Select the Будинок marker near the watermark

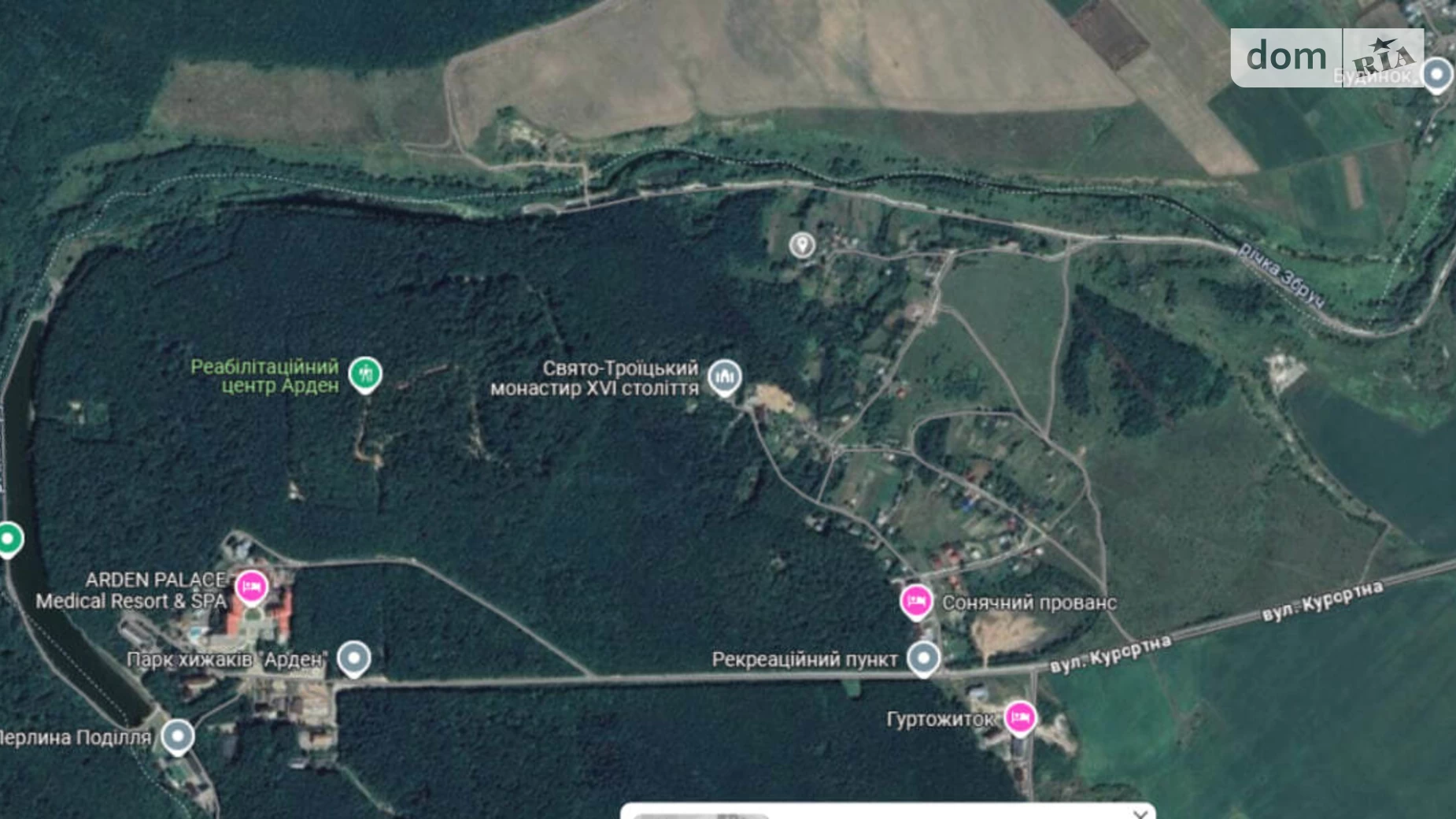1439,75
